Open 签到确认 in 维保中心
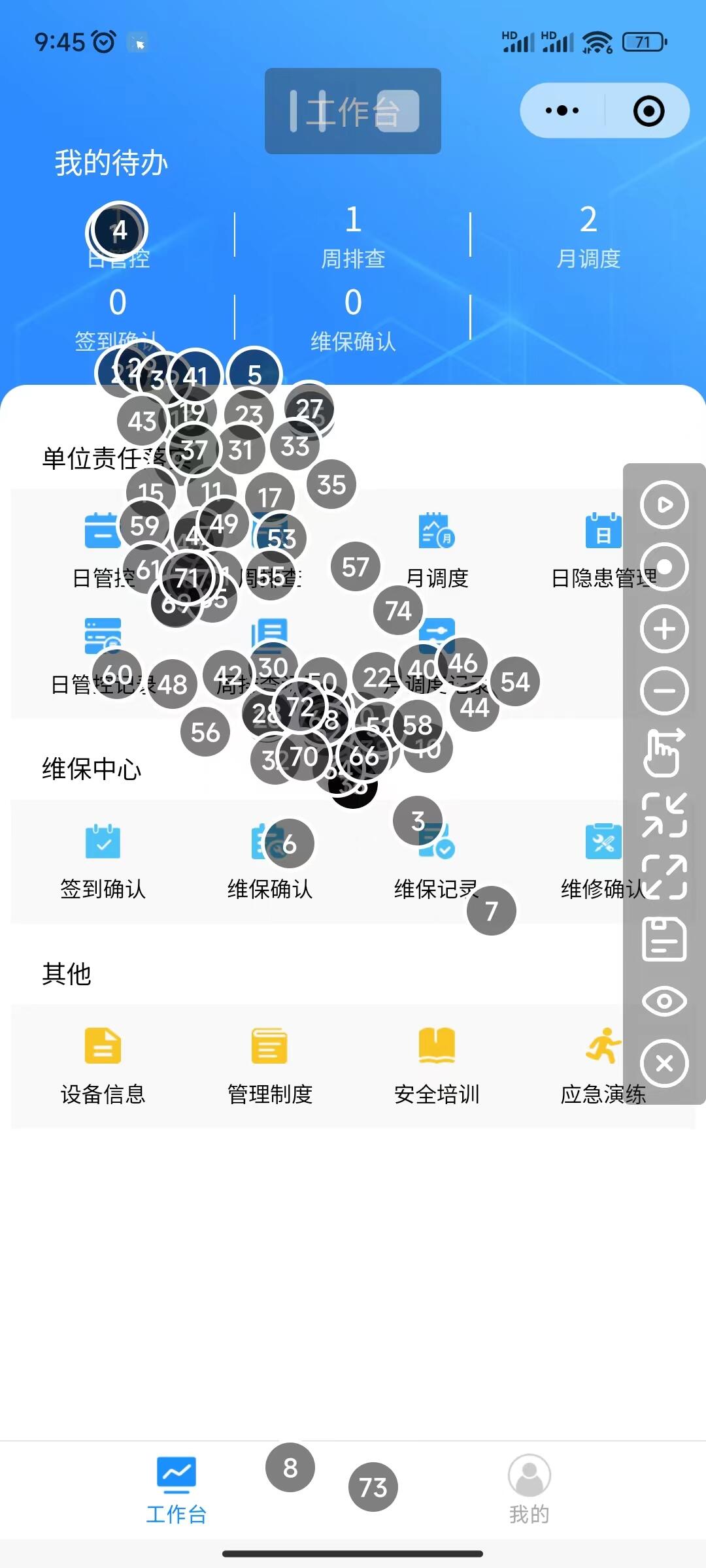 pyautogui.click(x=103, y=861)
